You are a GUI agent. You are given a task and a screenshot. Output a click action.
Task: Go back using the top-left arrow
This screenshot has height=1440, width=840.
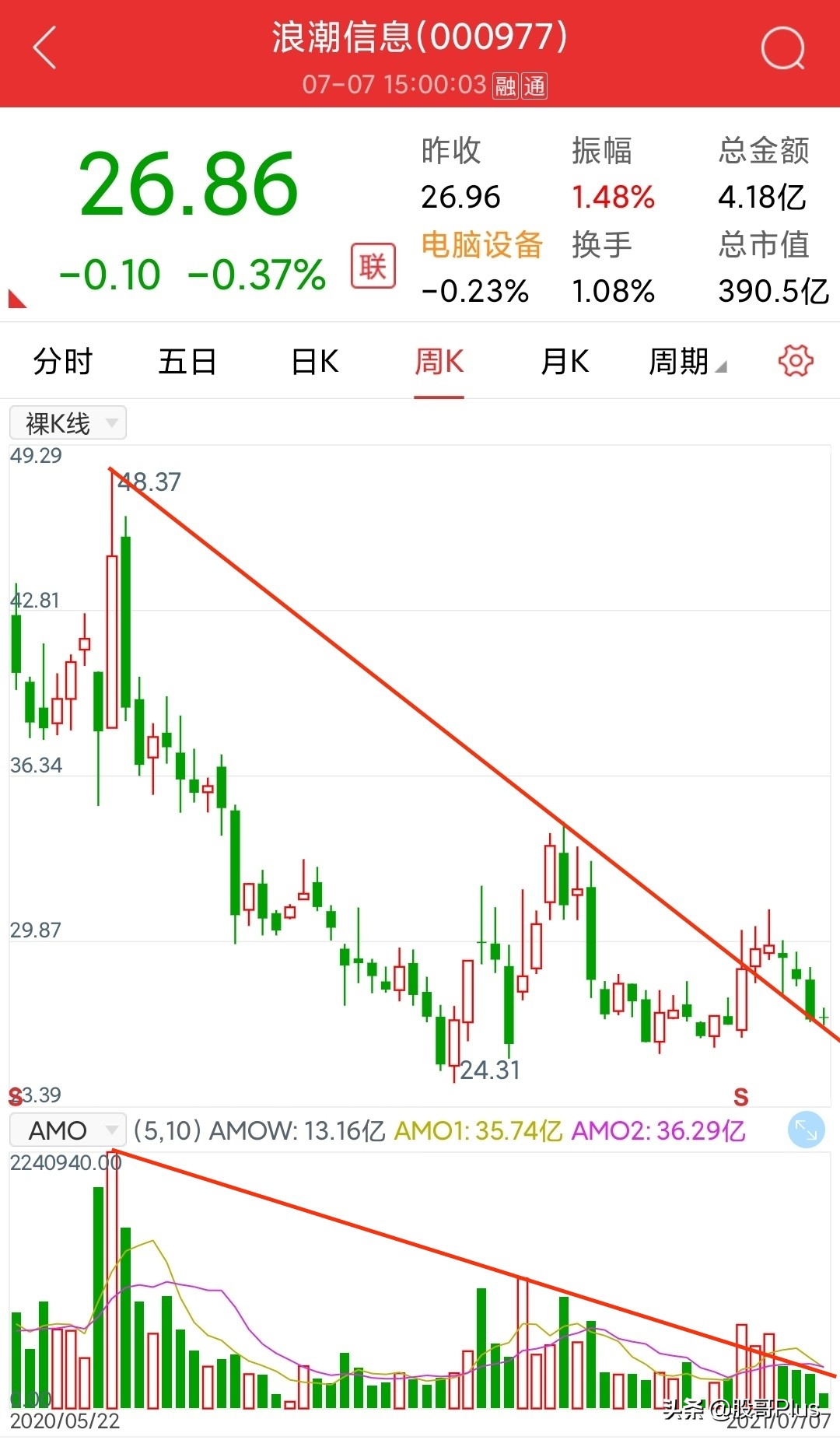point(45,48)
